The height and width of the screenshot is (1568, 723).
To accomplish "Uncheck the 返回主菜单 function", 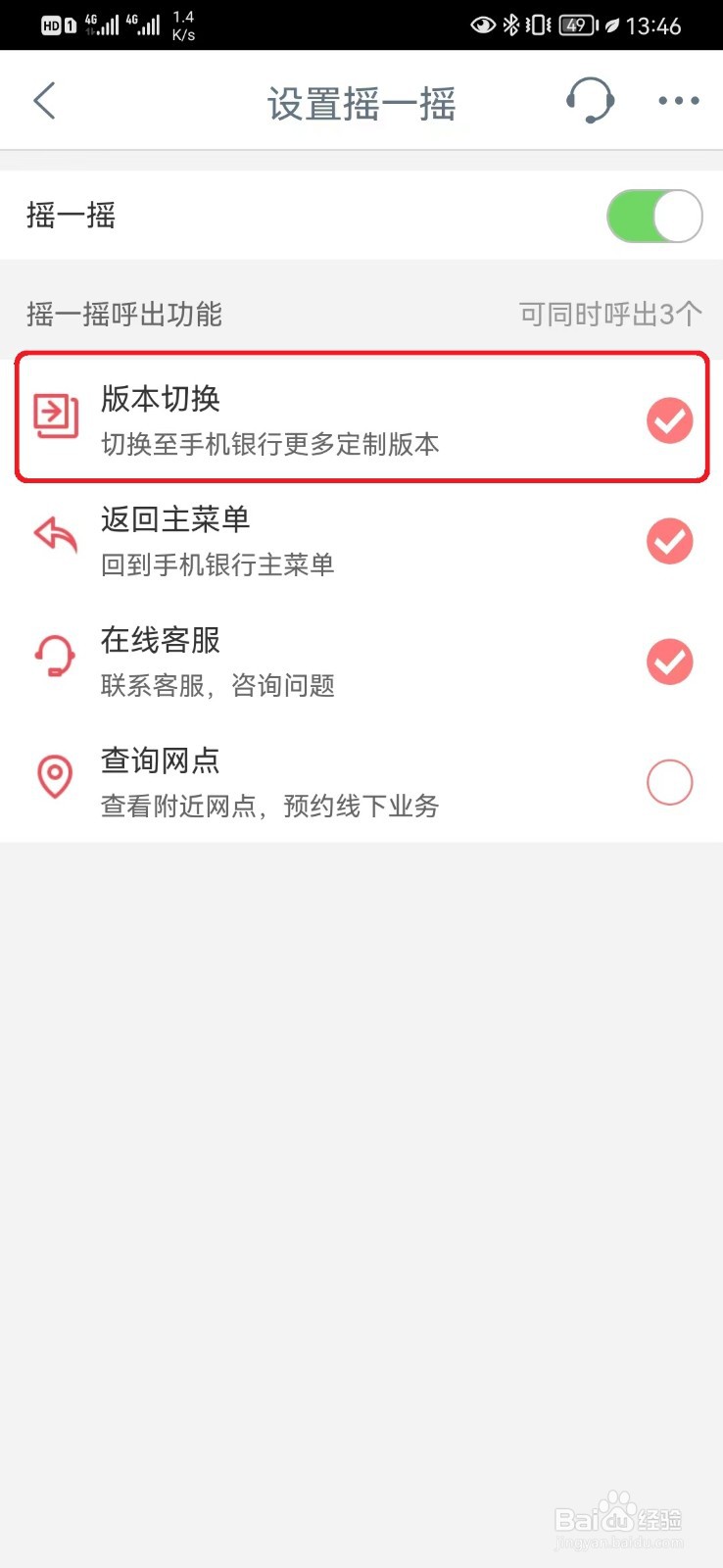I will click(x=670, y=541).
